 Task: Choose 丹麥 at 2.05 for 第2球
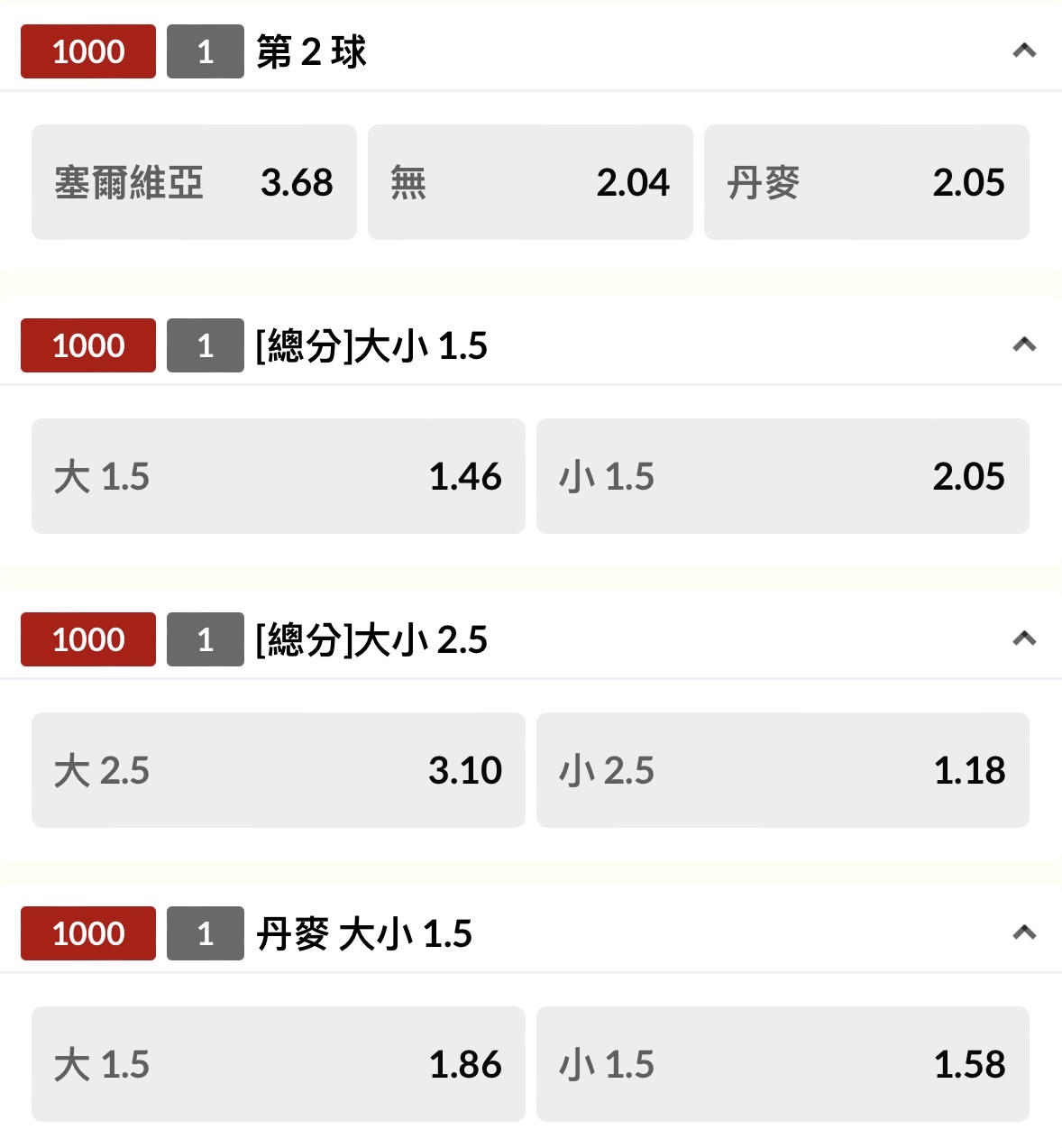pos(866,182)
